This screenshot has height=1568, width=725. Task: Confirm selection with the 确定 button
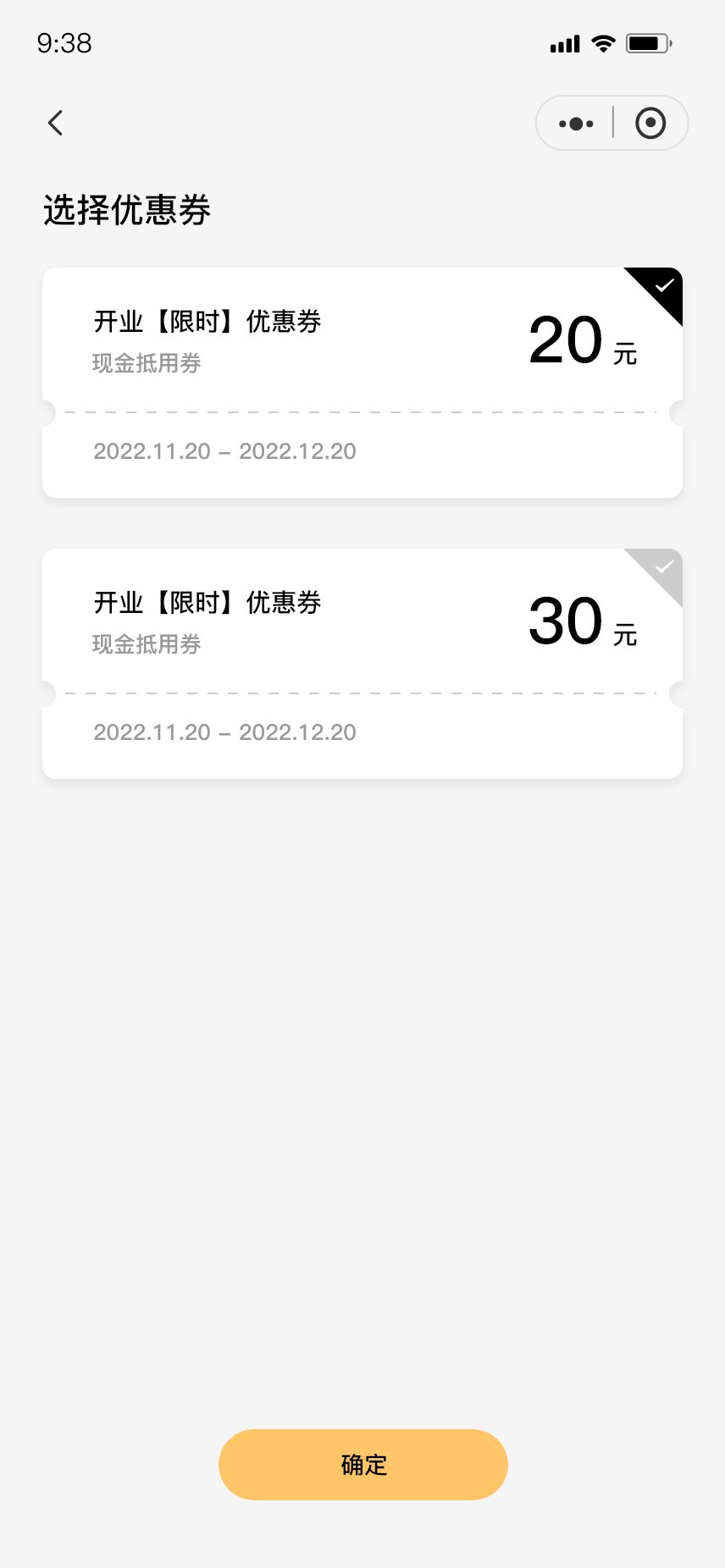363,1465
